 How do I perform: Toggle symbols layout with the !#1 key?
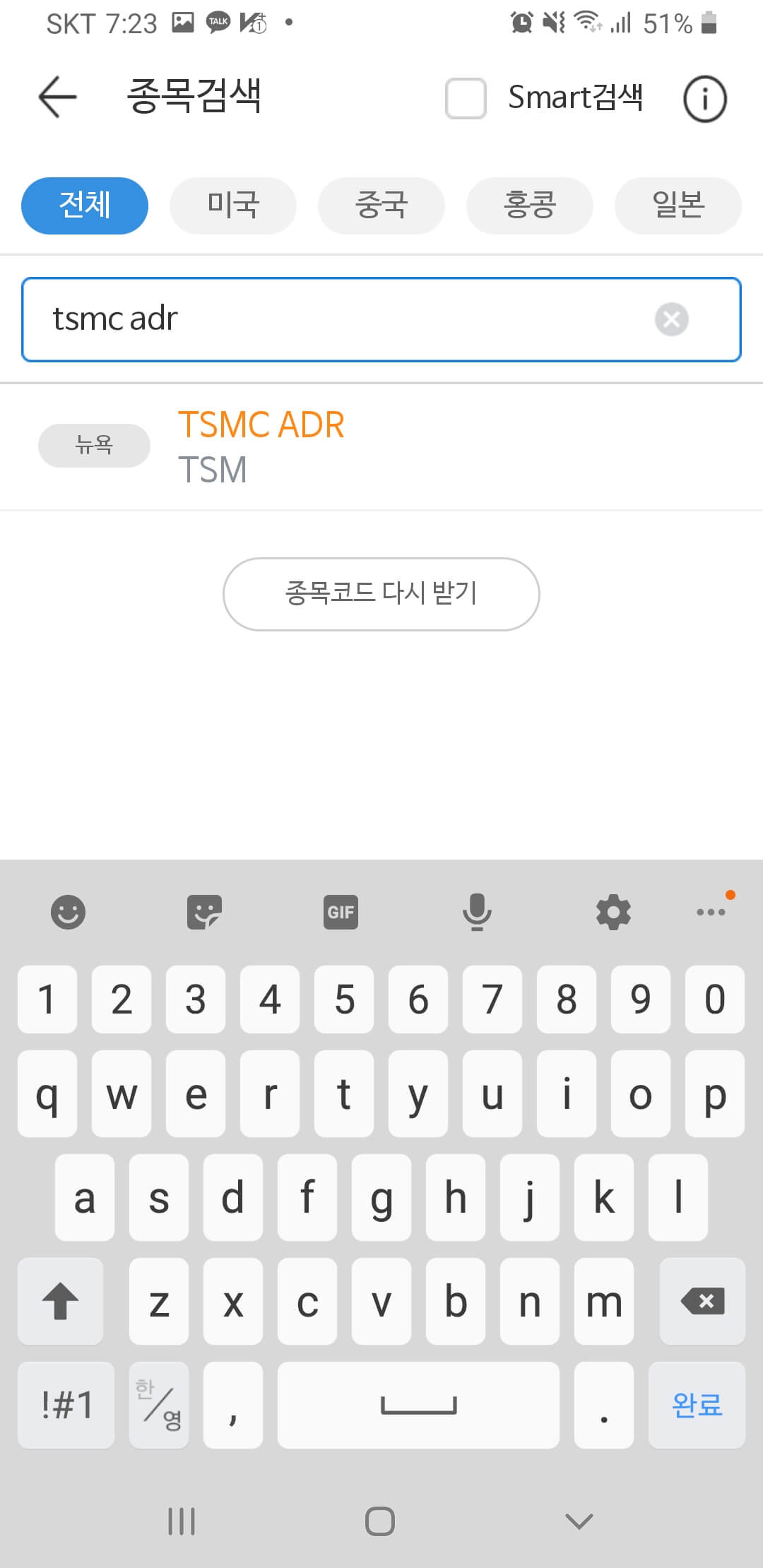(x=66, y=1405)
